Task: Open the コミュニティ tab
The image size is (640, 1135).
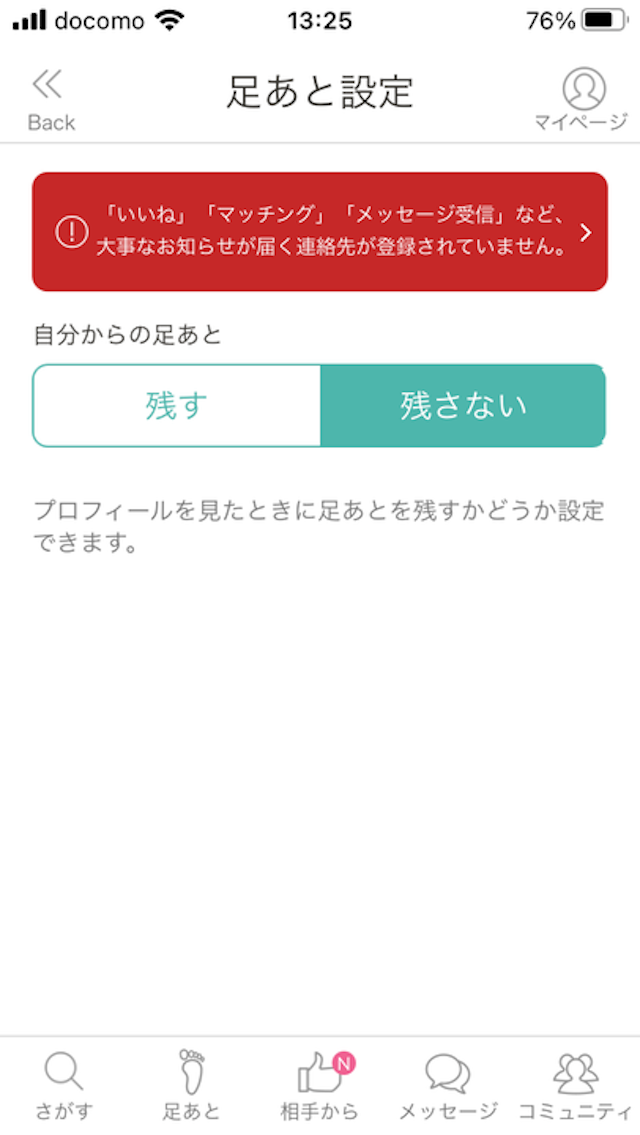Action: [x=575, y=1085]
